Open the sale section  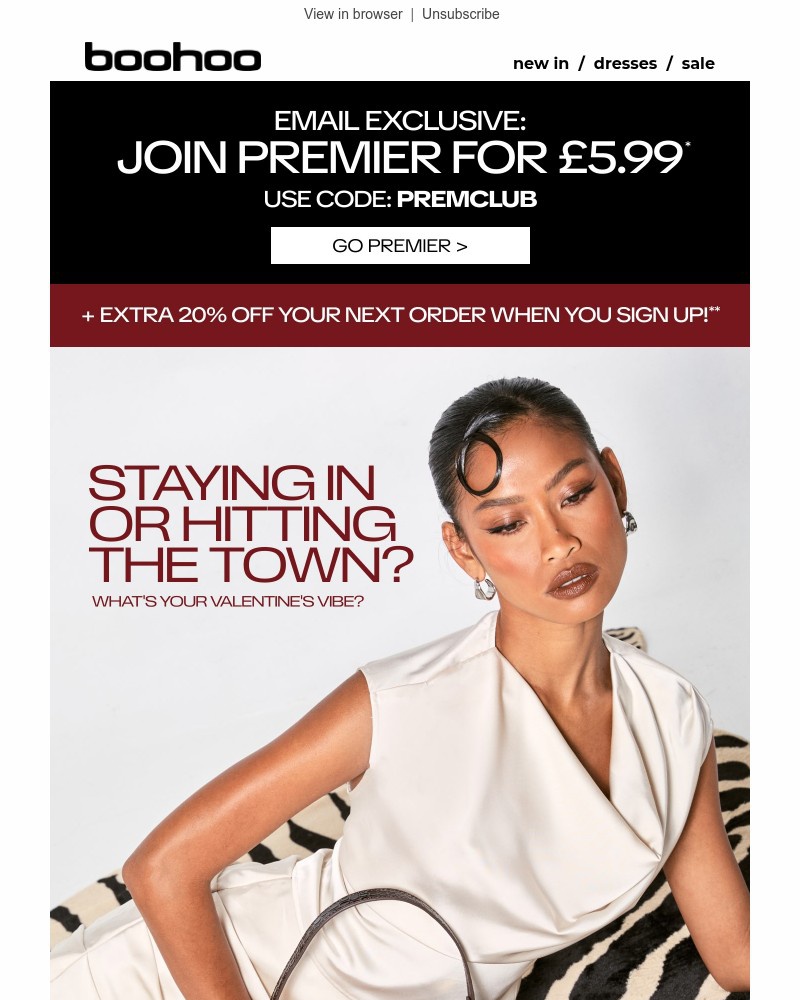pos(698,63)
